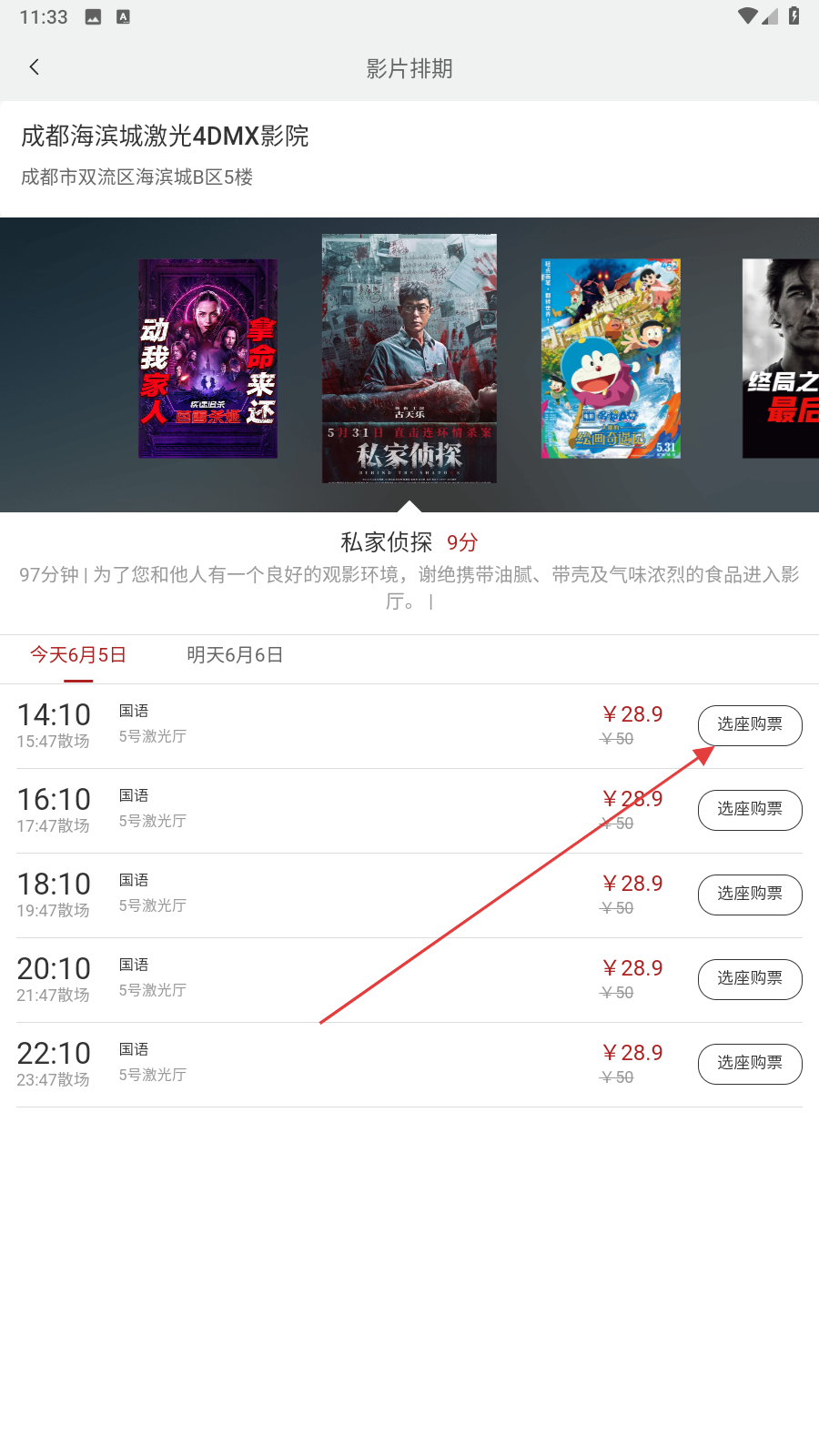Switch to the 今天6月5日 date tab

pos(78,655)
